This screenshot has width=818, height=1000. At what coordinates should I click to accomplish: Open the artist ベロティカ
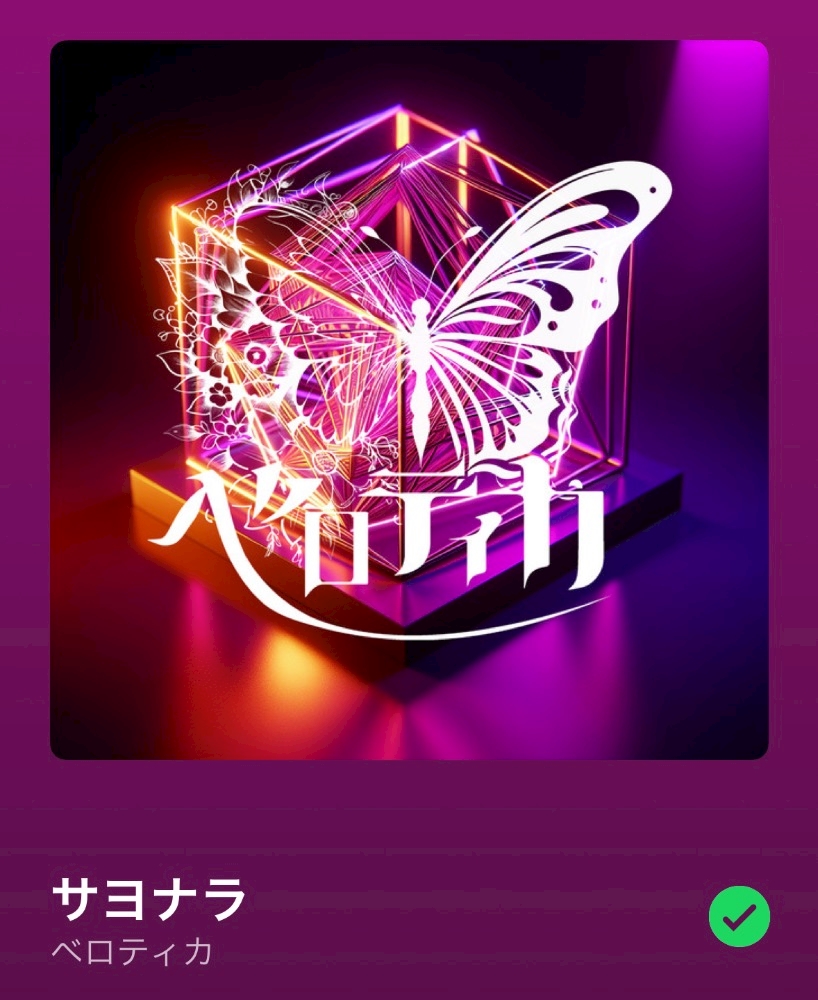132,953
